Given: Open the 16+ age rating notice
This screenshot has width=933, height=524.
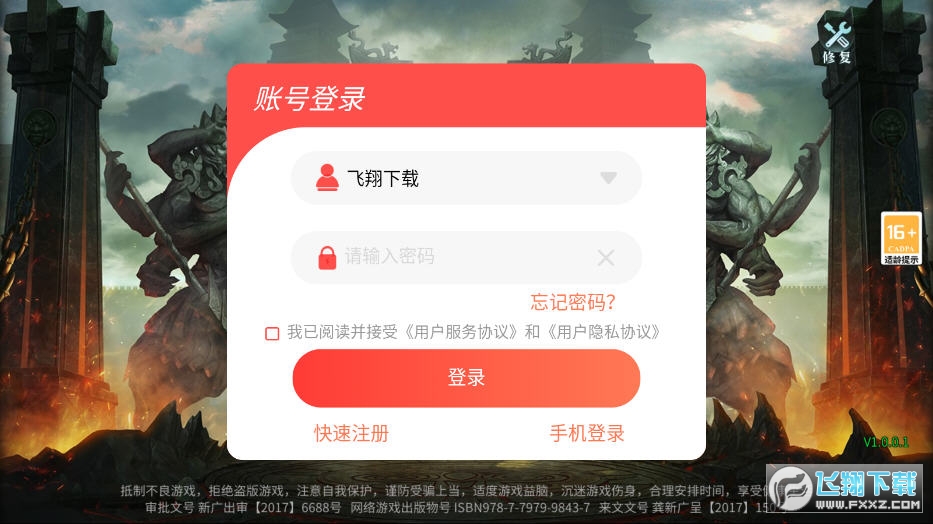Looking at the screenshot, I should coord(900,239).
